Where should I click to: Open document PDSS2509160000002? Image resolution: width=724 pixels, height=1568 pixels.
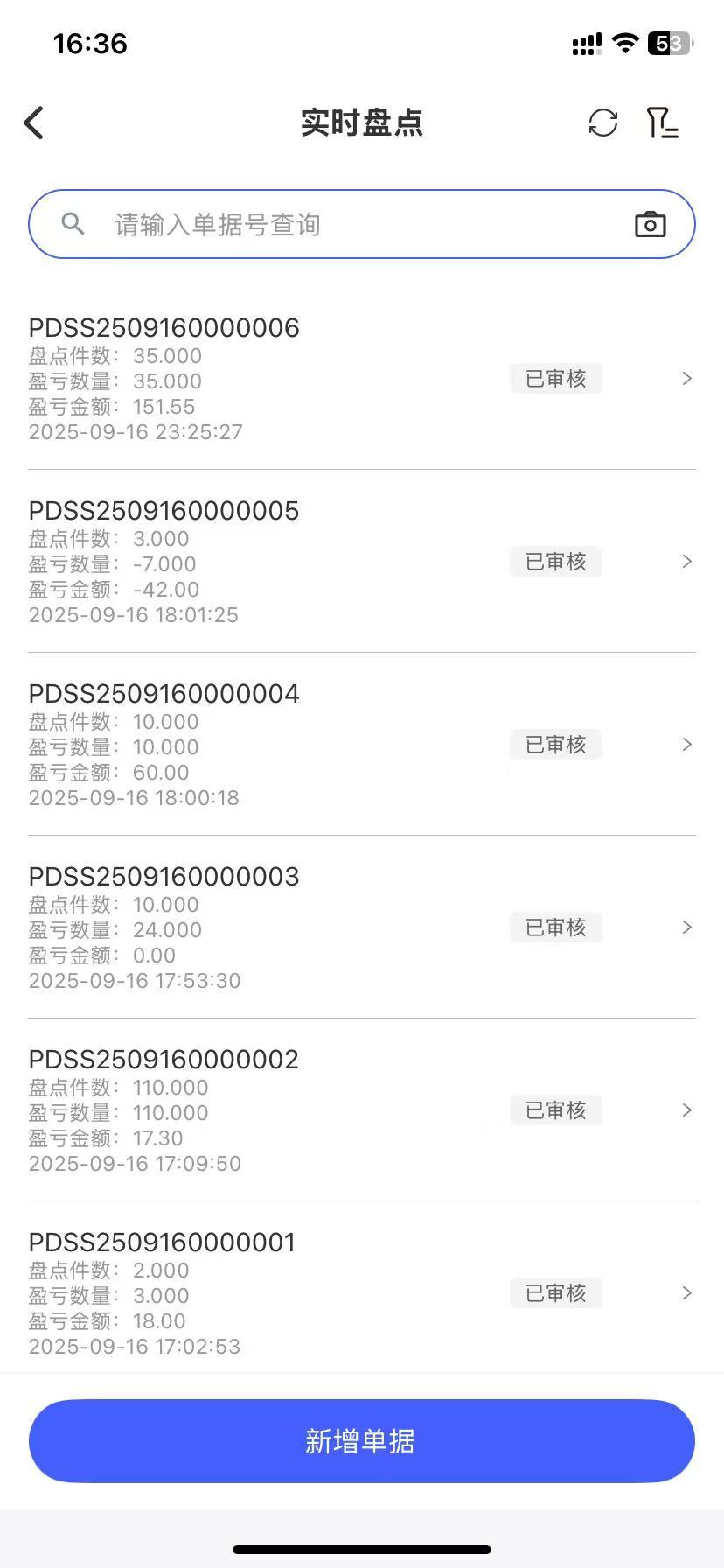[x=362, y=1110]
